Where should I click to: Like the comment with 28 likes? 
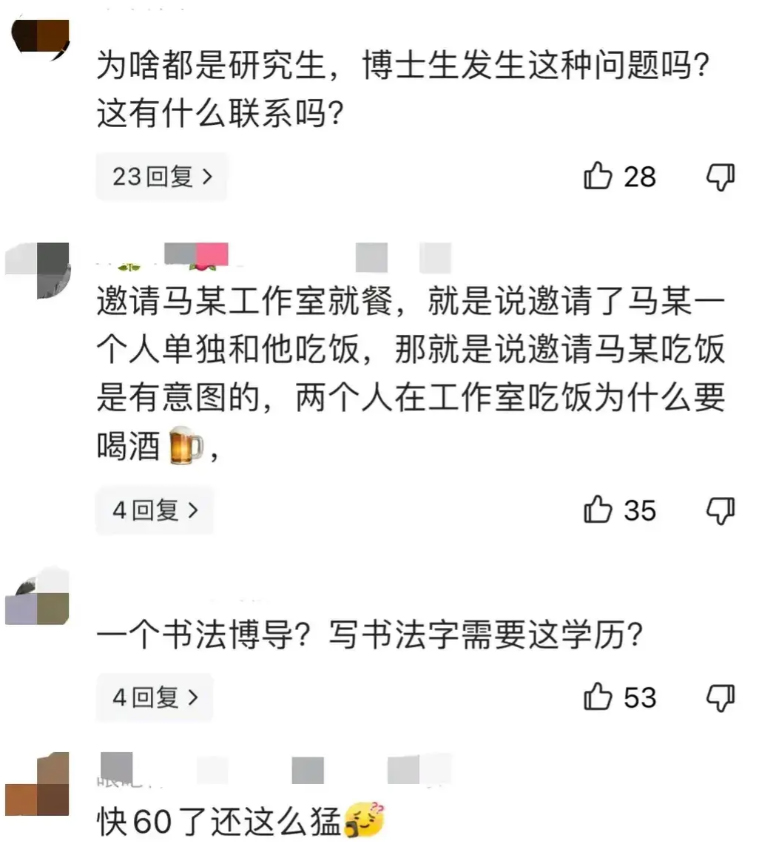[x=598, y=177]
